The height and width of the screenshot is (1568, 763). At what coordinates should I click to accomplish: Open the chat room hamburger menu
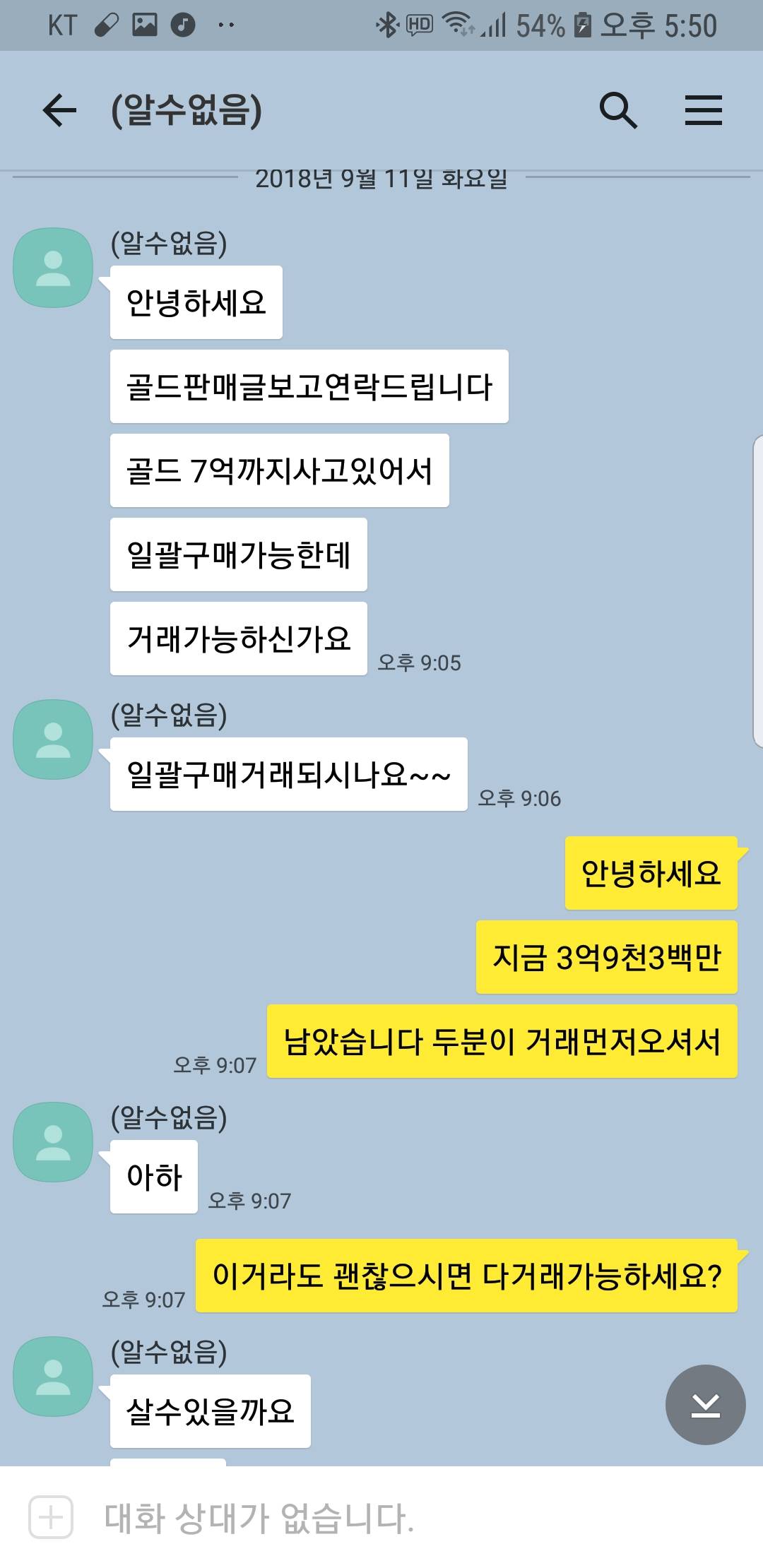pos(704,110)
